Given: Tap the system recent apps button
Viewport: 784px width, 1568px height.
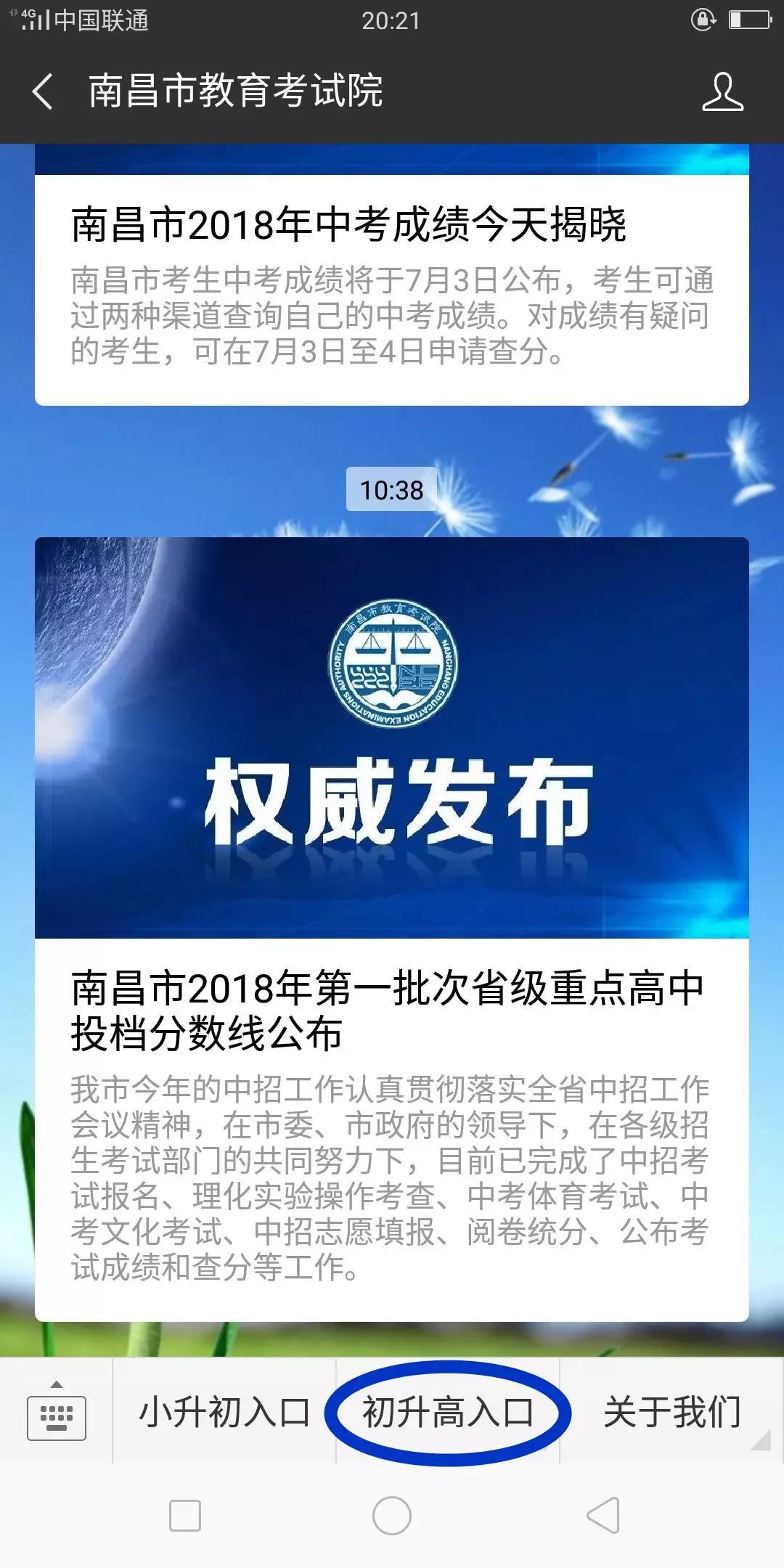Looking at the screenshot, I should [184, 1516].
